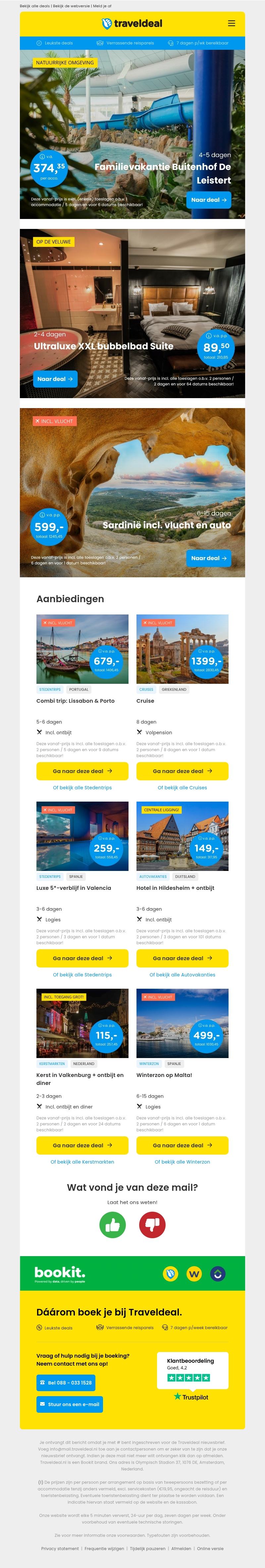
Task: Go to the Cruise deal button
Action: [182, 771]
